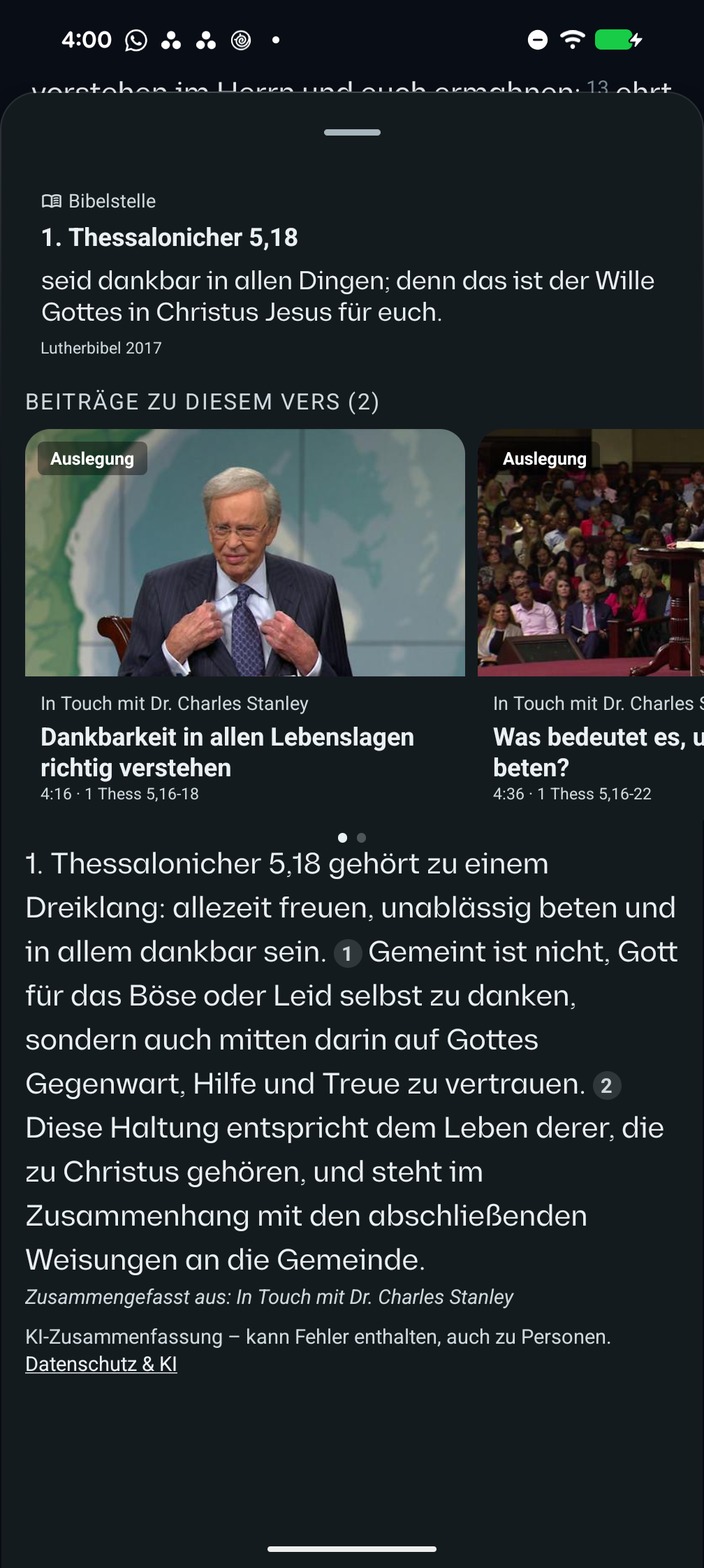Tap the bottom sheet drag handle

[352, 132]
